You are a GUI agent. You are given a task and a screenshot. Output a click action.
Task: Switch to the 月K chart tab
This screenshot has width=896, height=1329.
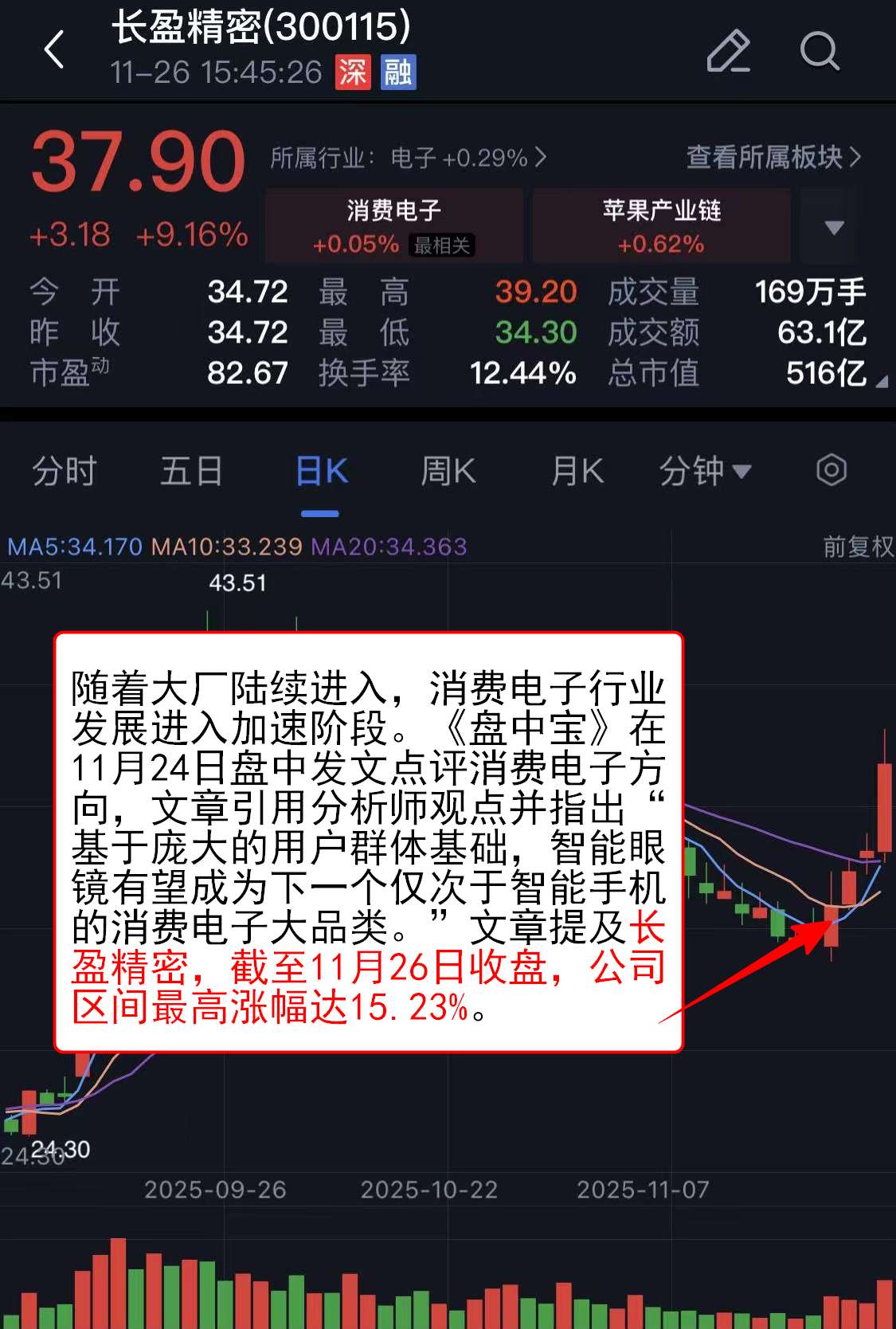click(x=577, y=471)
